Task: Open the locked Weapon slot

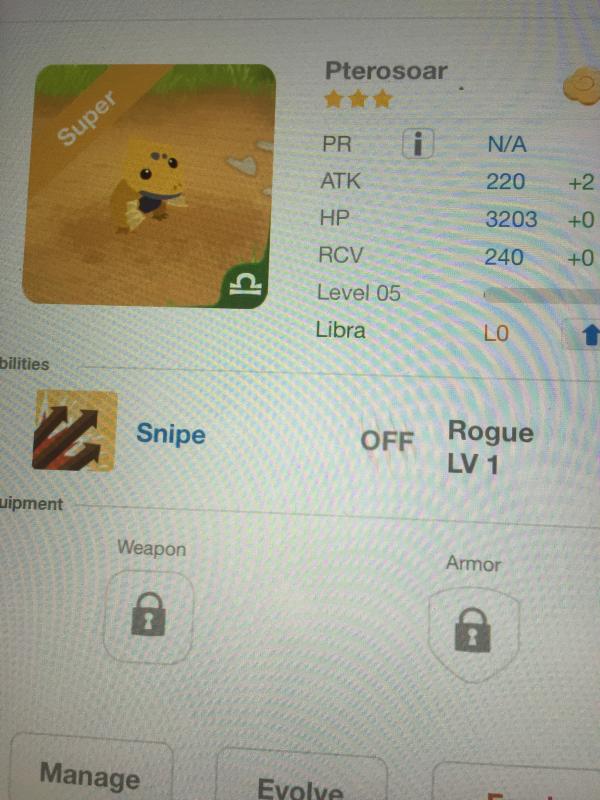Action: click(148, 616)
